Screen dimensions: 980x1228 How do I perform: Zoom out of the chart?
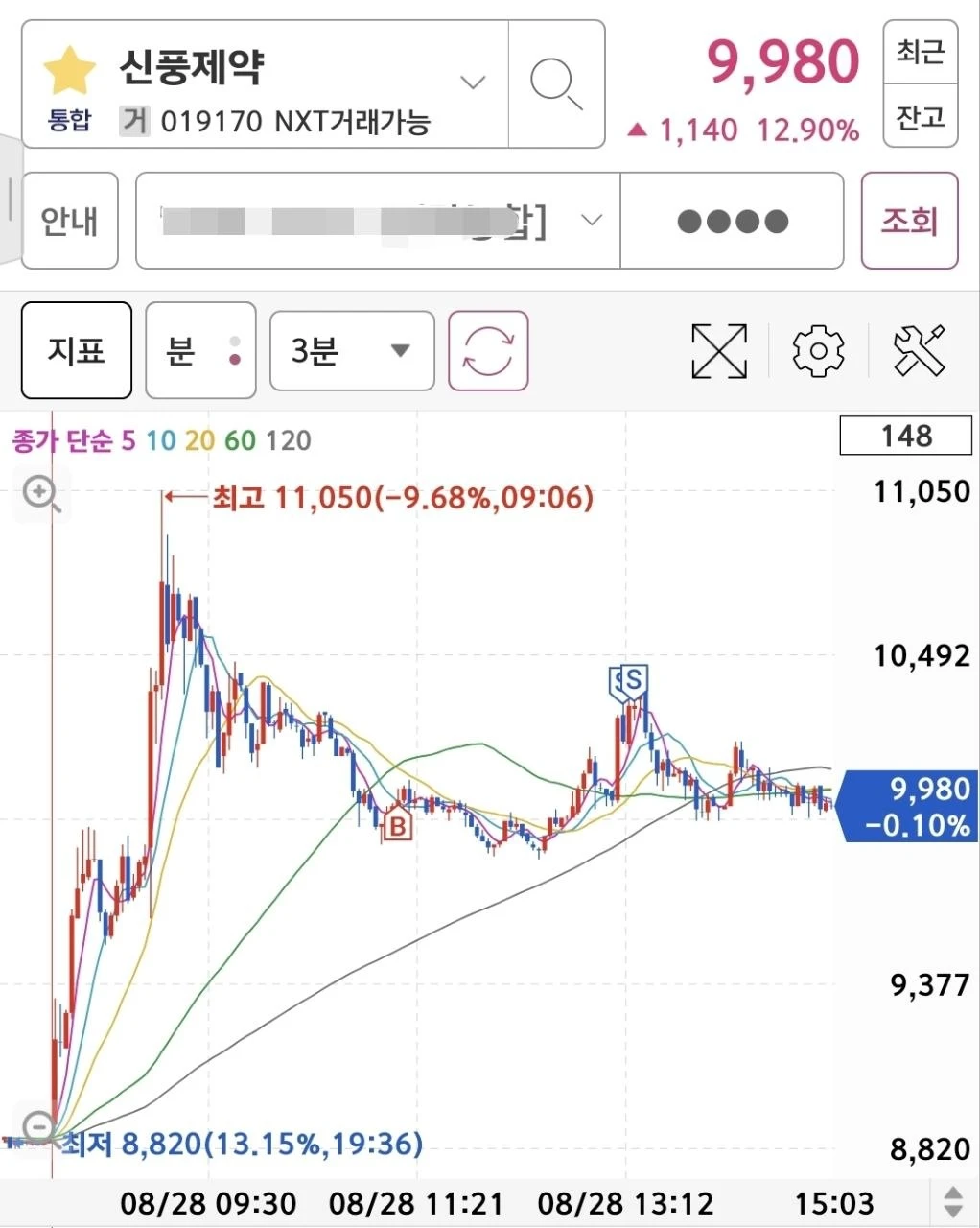pos(39,1128)
